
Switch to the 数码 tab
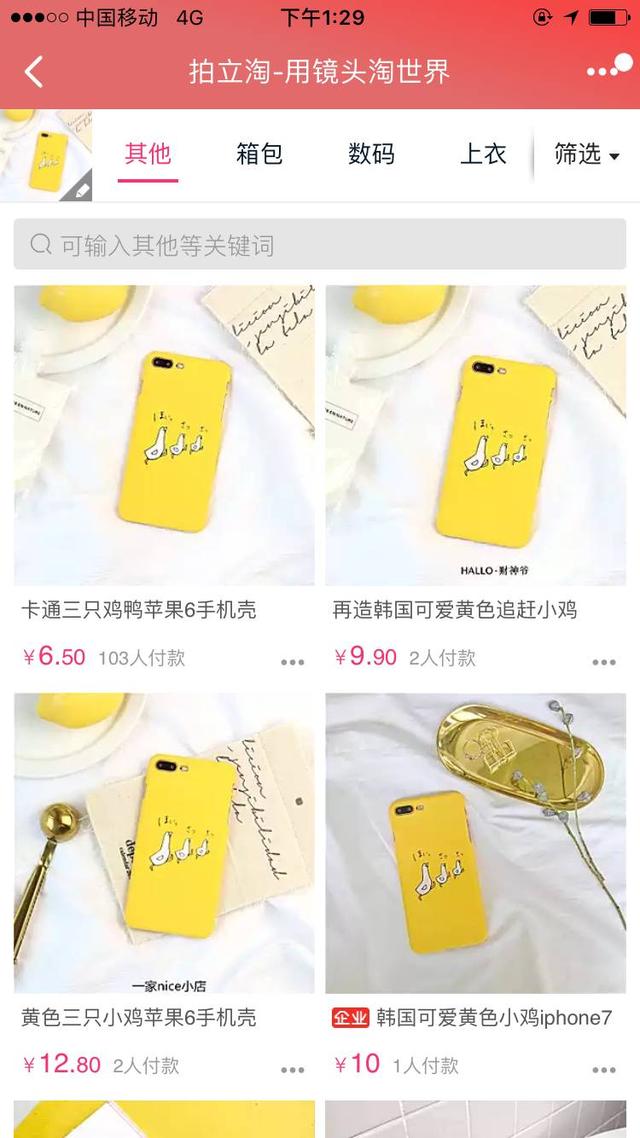[x=371, y=154]
